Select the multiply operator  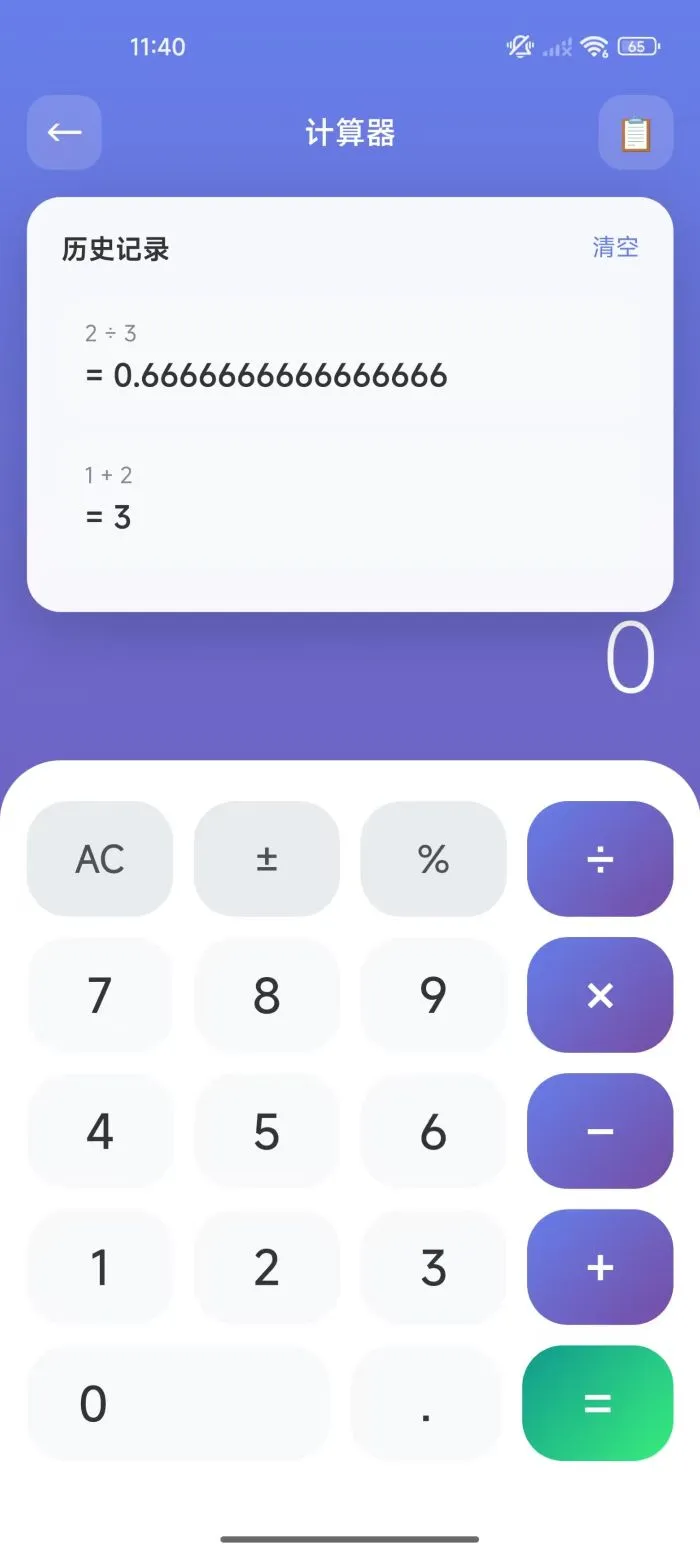pyautogui.click(x=600, y=995)
